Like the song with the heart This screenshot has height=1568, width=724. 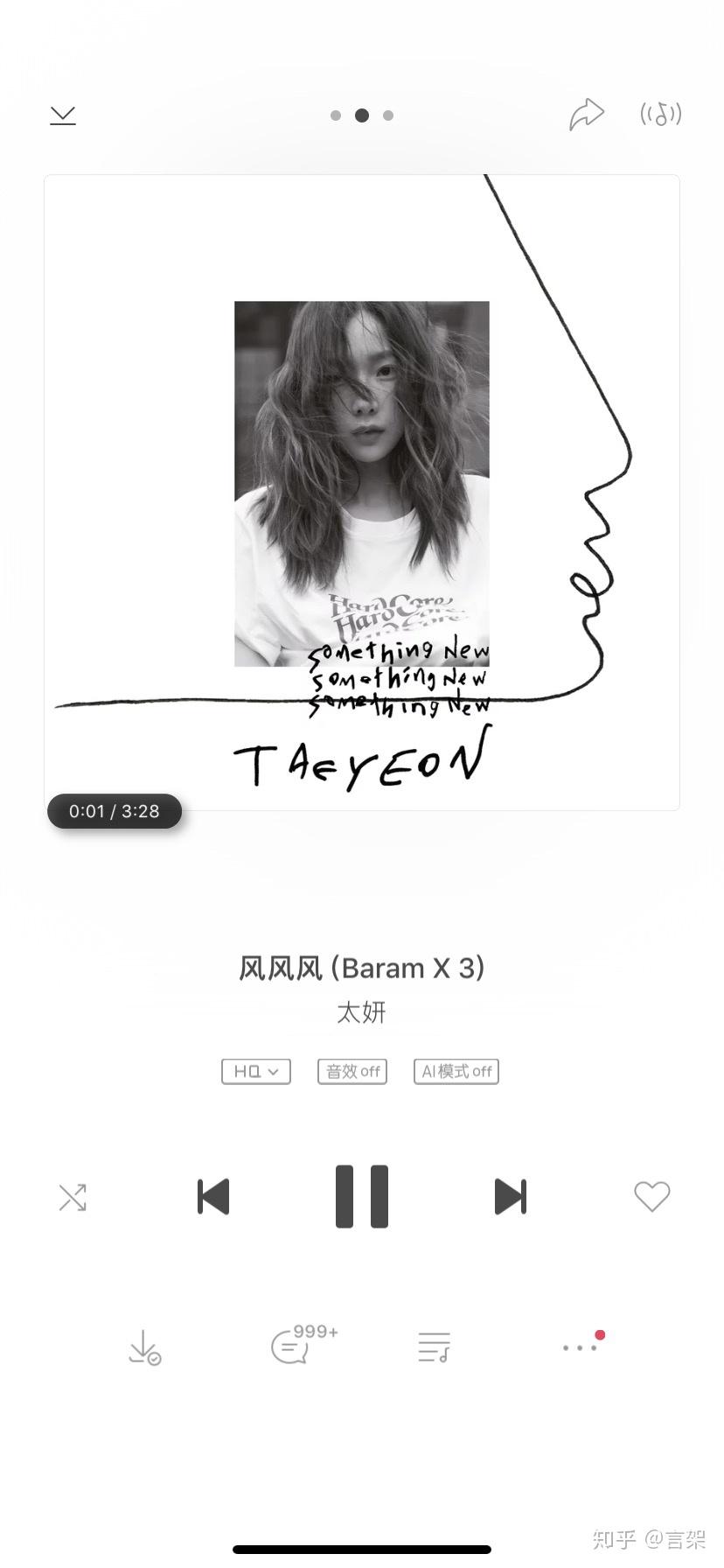pos(651,1196)
